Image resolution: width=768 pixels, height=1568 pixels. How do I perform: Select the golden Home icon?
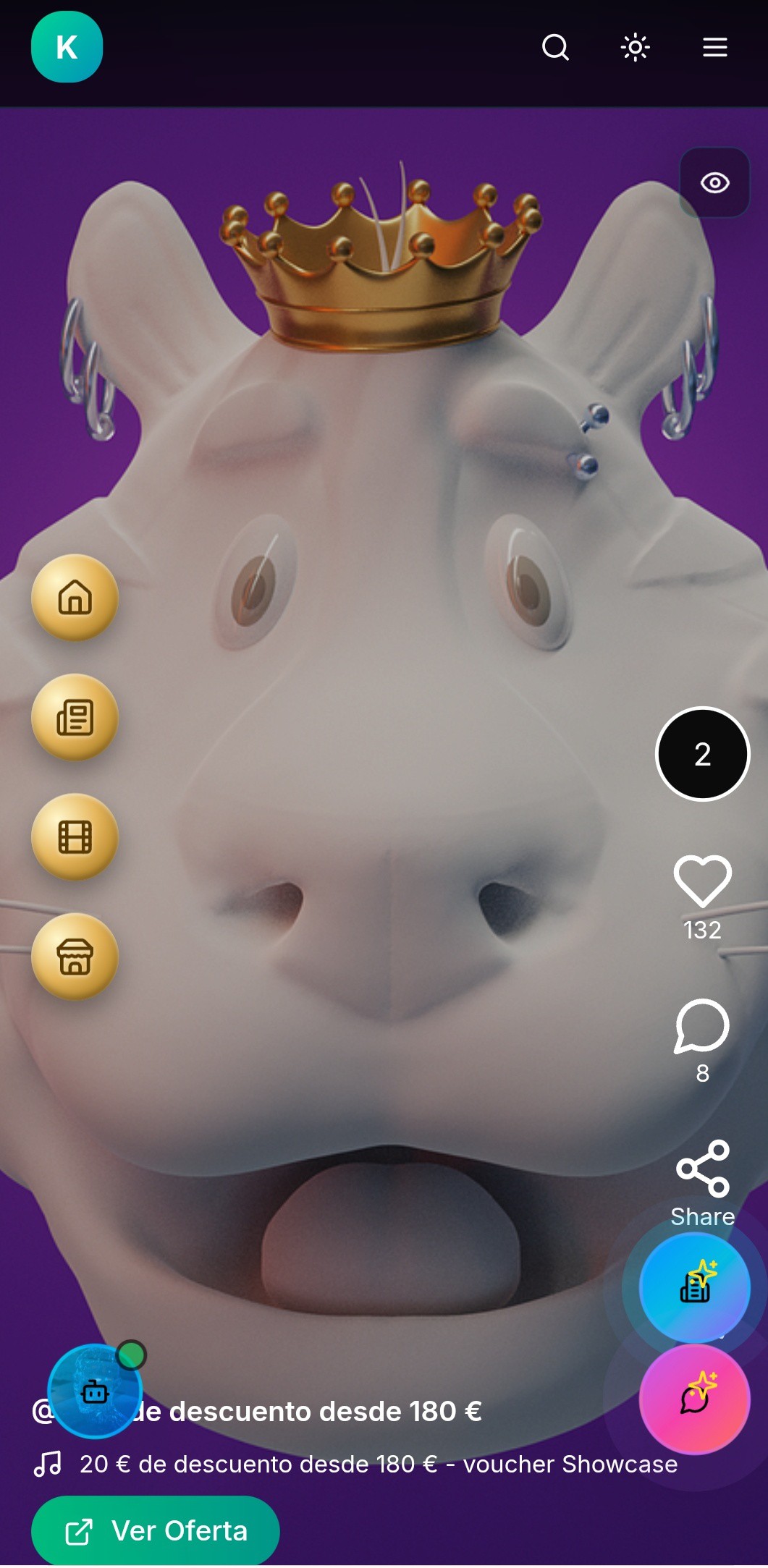[73, 598]
